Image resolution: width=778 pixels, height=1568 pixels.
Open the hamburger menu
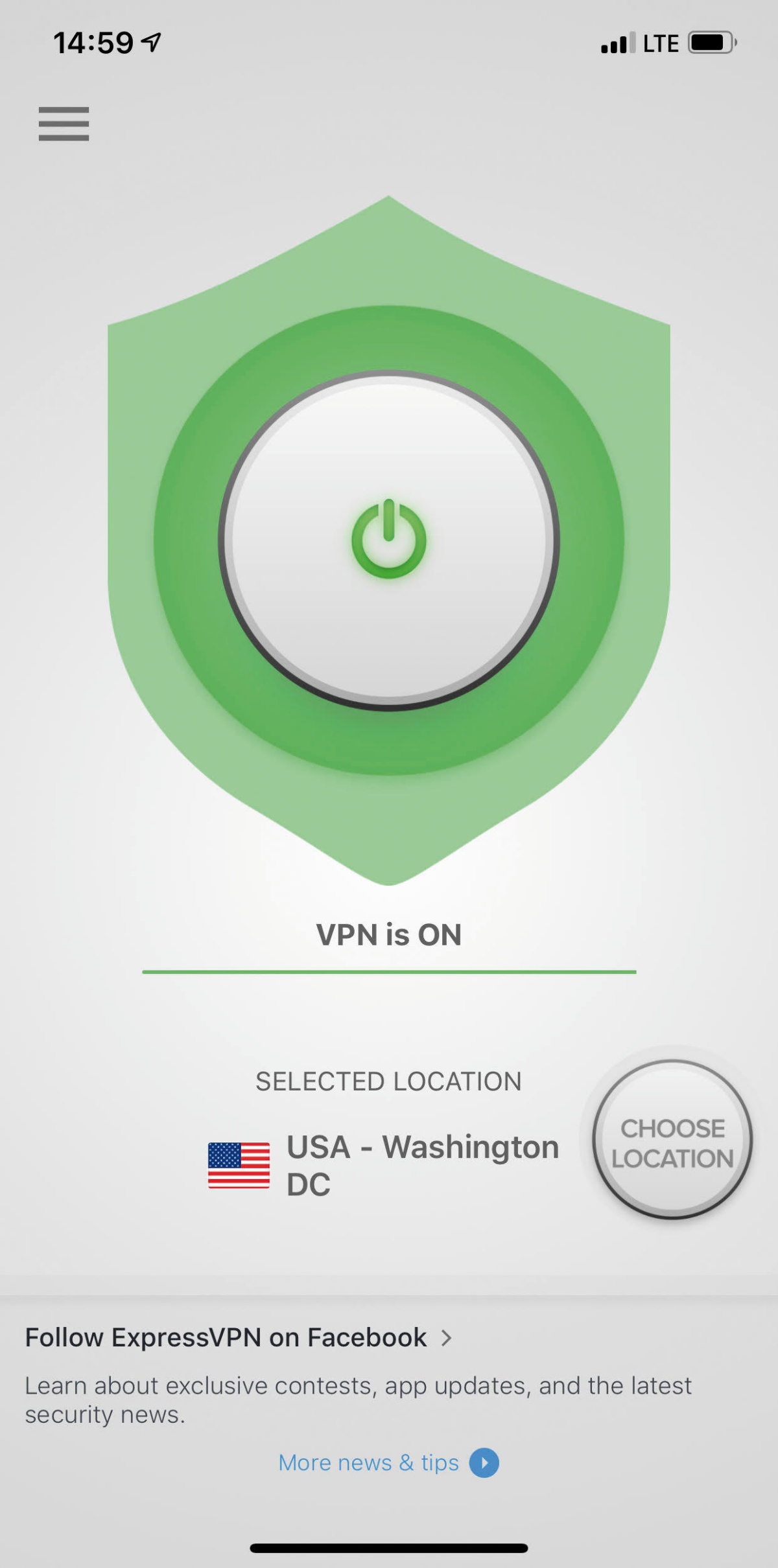click(x=64, y=124)
